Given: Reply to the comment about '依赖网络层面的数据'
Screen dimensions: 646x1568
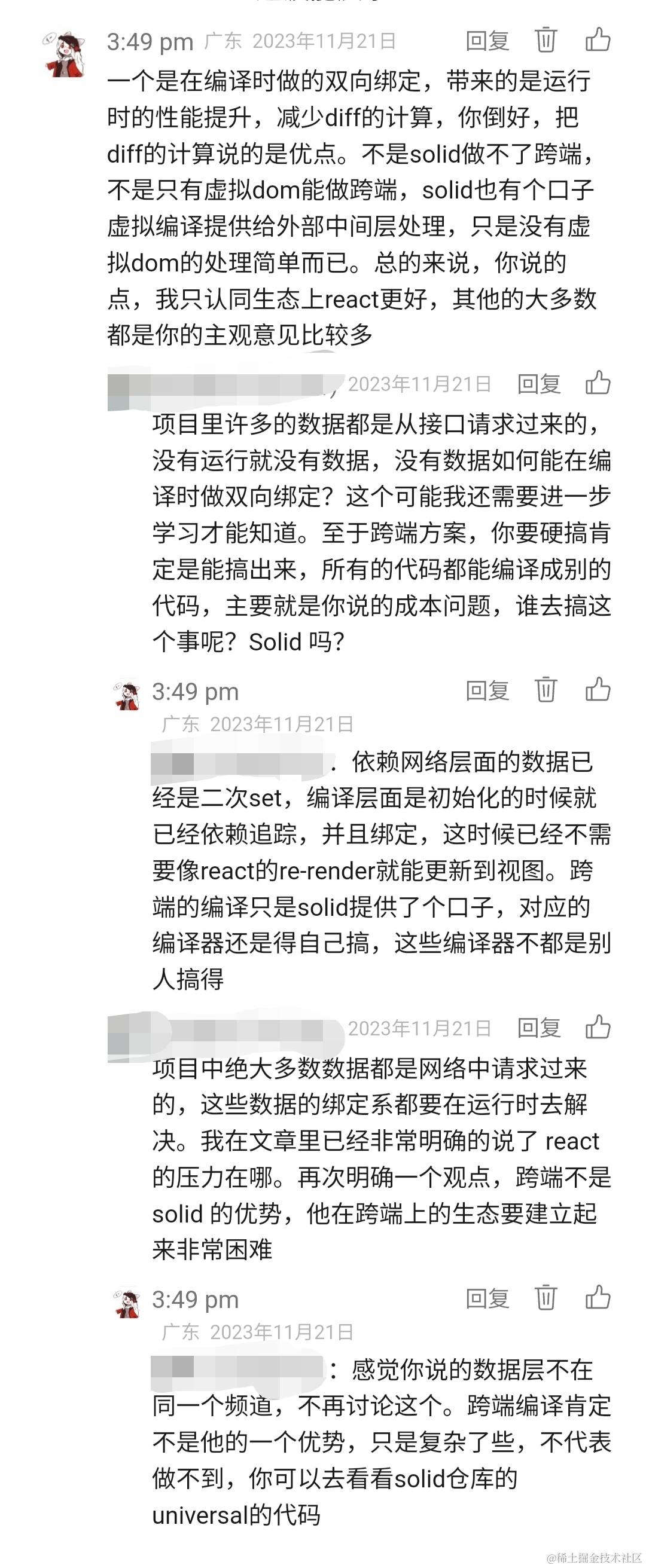Looking at the screenshot, I should click(x=487, y=691).
